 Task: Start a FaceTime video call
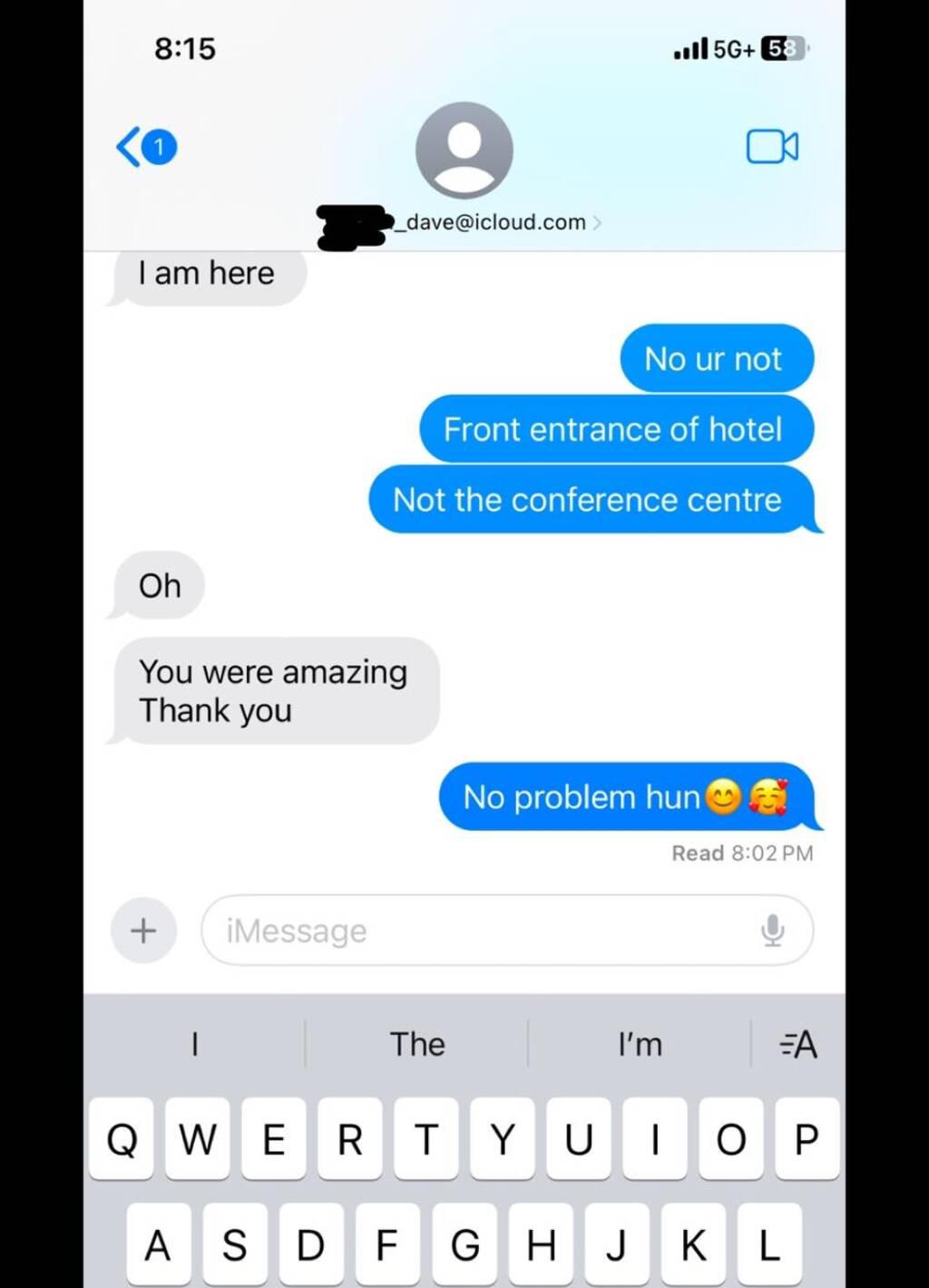tap(772, 147)
